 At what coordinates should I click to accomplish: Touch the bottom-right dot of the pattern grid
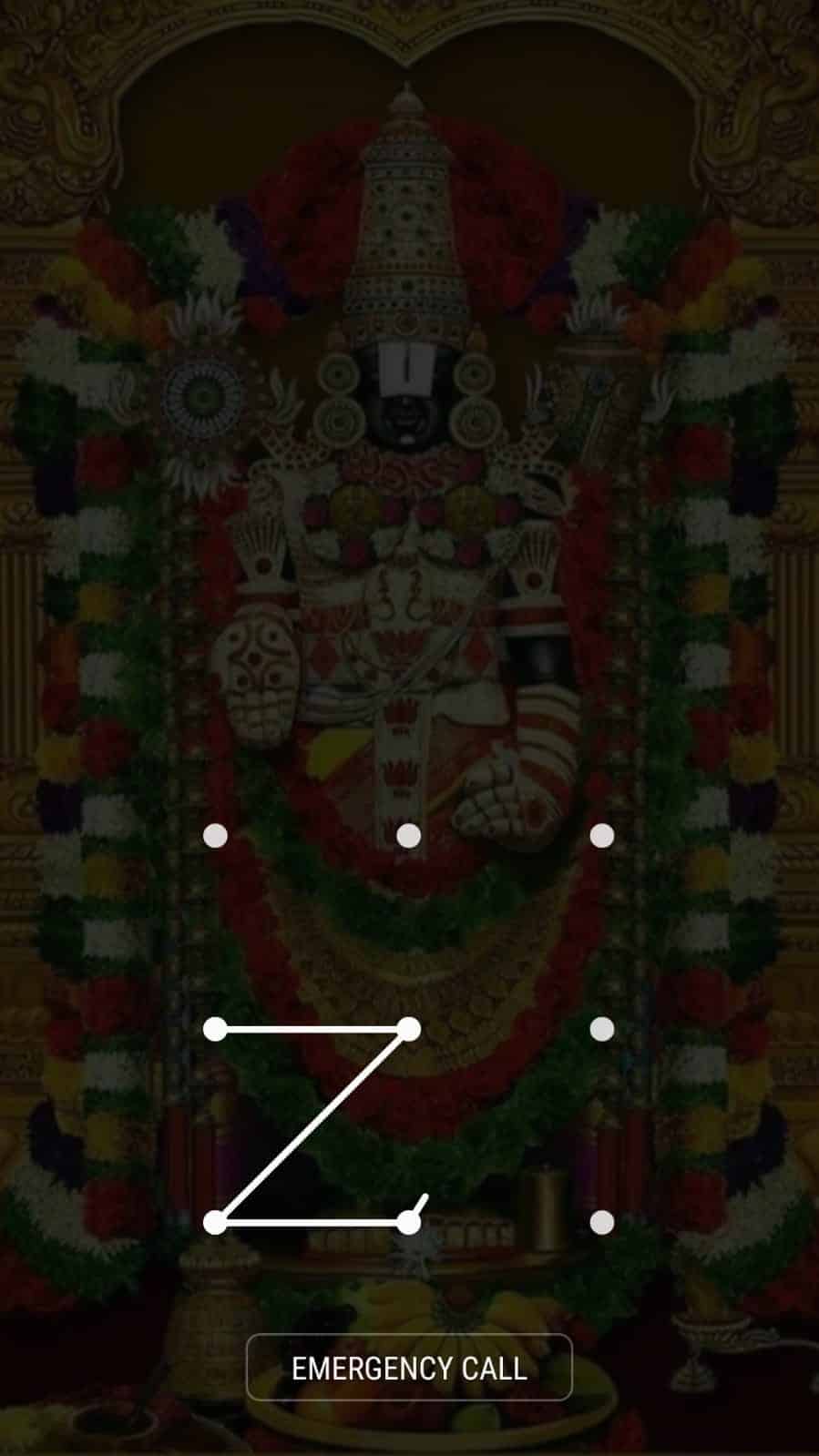pyautogui.click(x=602, y=1222)
